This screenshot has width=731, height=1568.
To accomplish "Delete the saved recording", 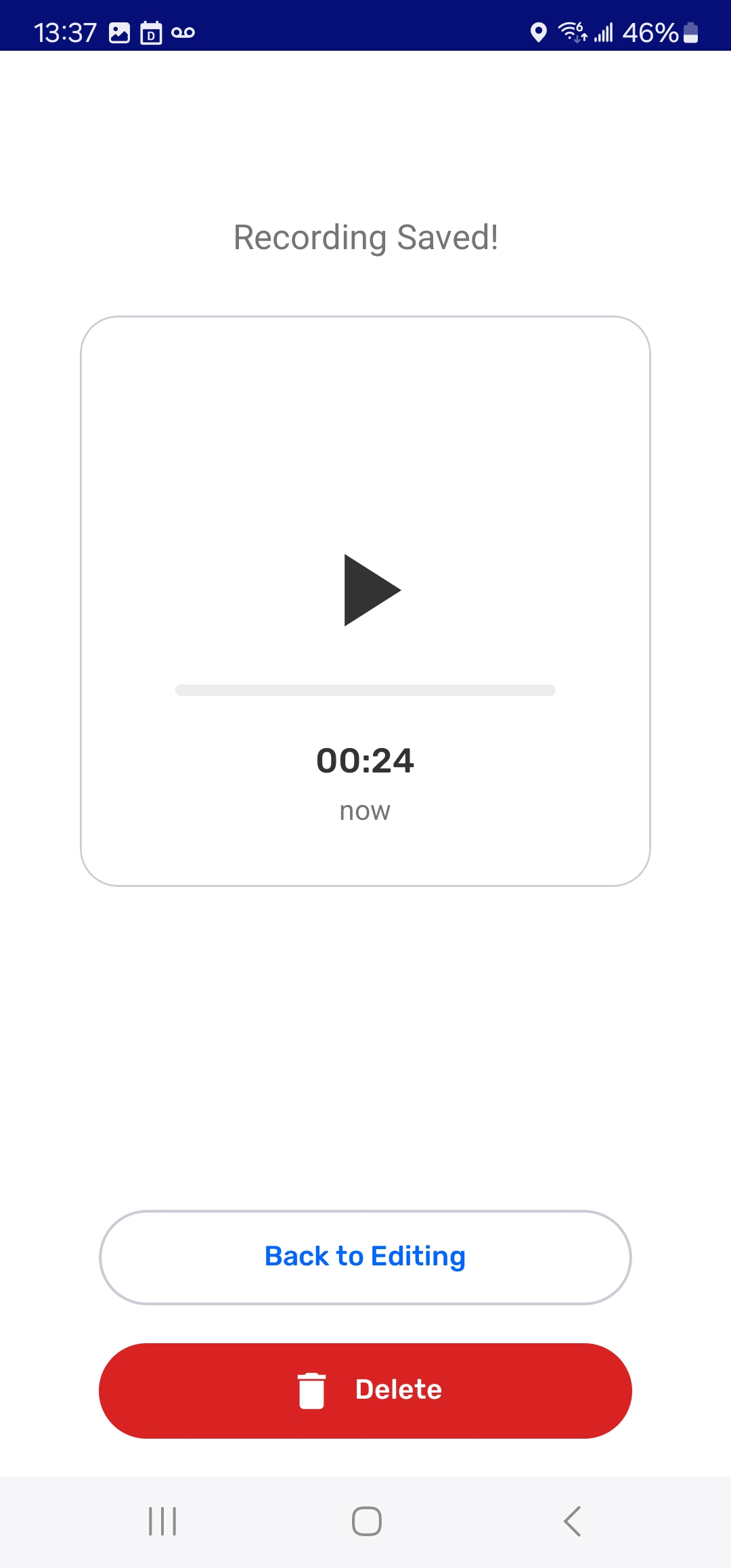I will (365, 1391).
